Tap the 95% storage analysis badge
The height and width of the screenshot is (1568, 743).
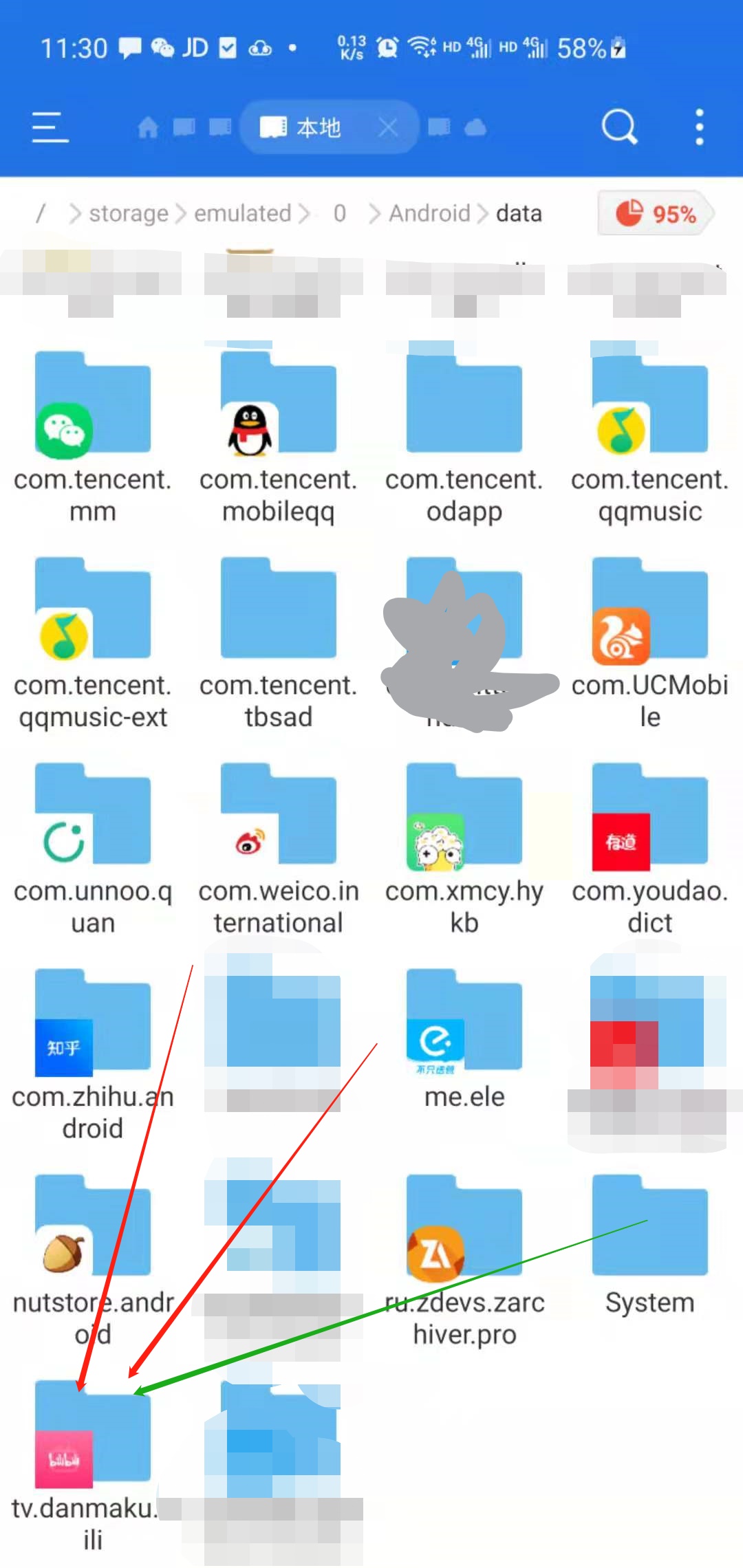[656, 214]
